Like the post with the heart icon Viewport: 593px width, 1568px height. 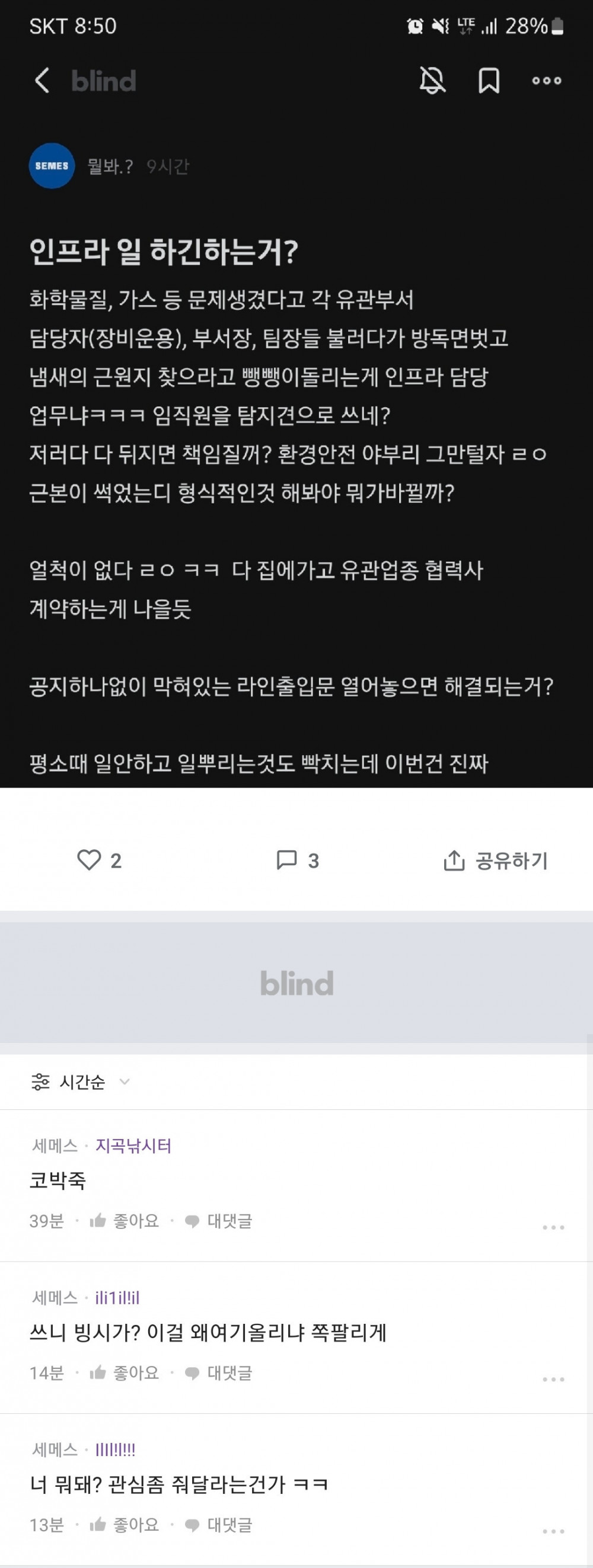(x=90, y=860)
